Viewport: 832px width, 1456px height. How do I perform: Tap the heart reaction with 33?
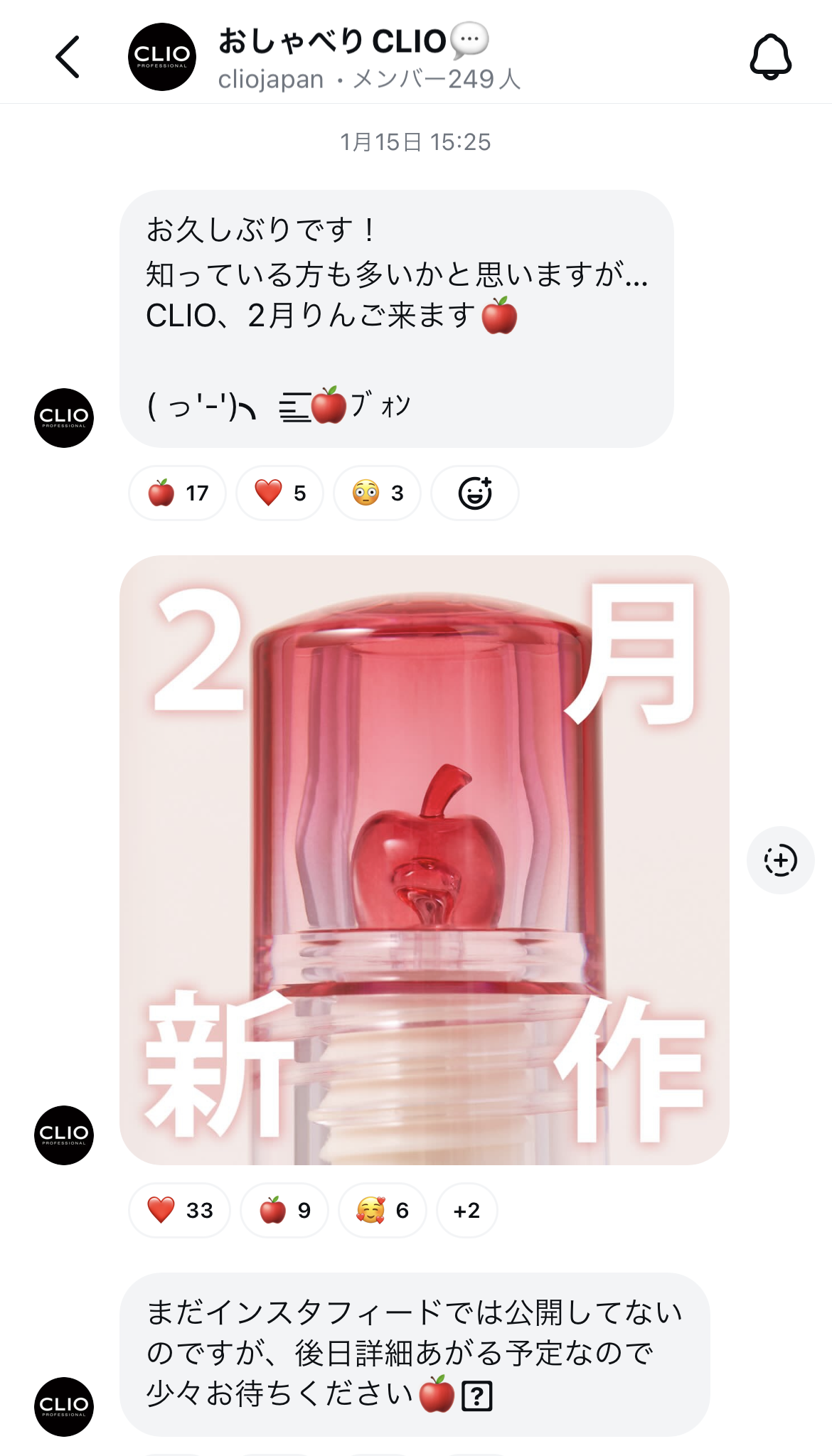(180, 1210)
